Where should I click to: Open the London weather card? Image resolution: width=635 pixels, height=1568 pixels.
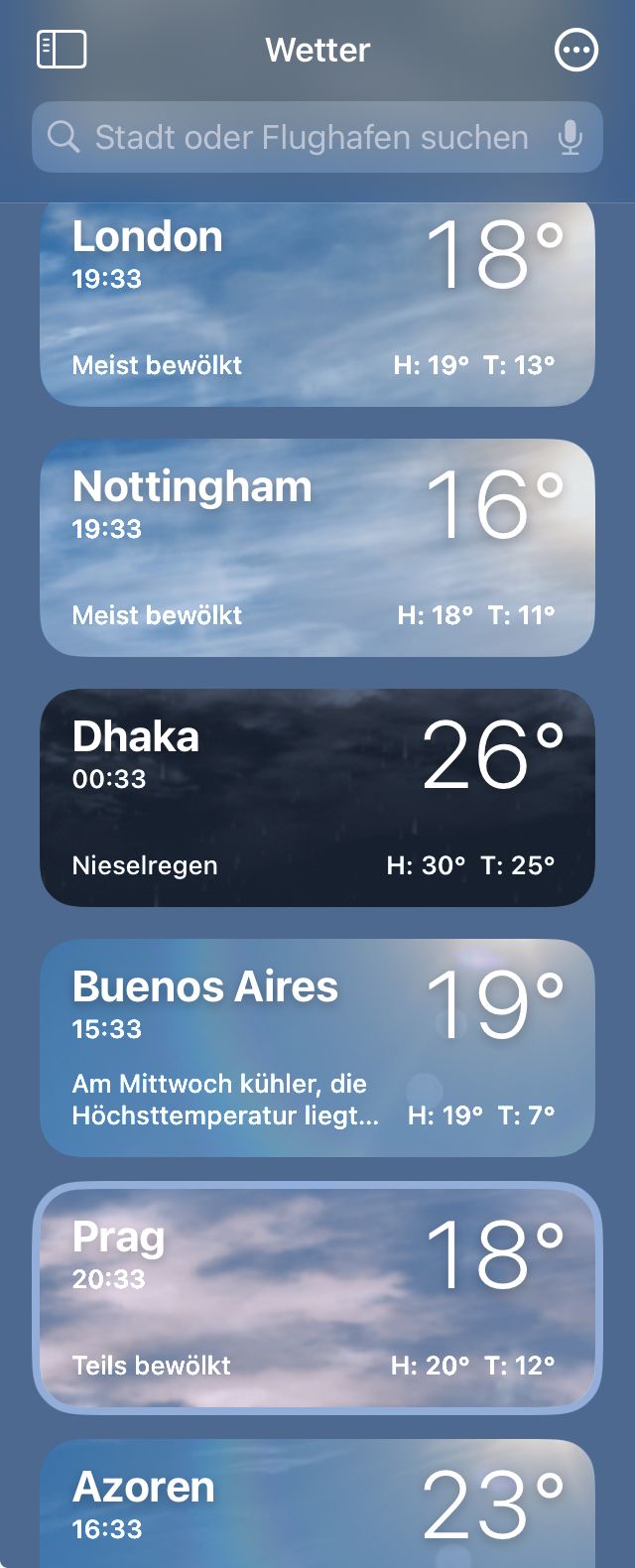pos(317,303)
